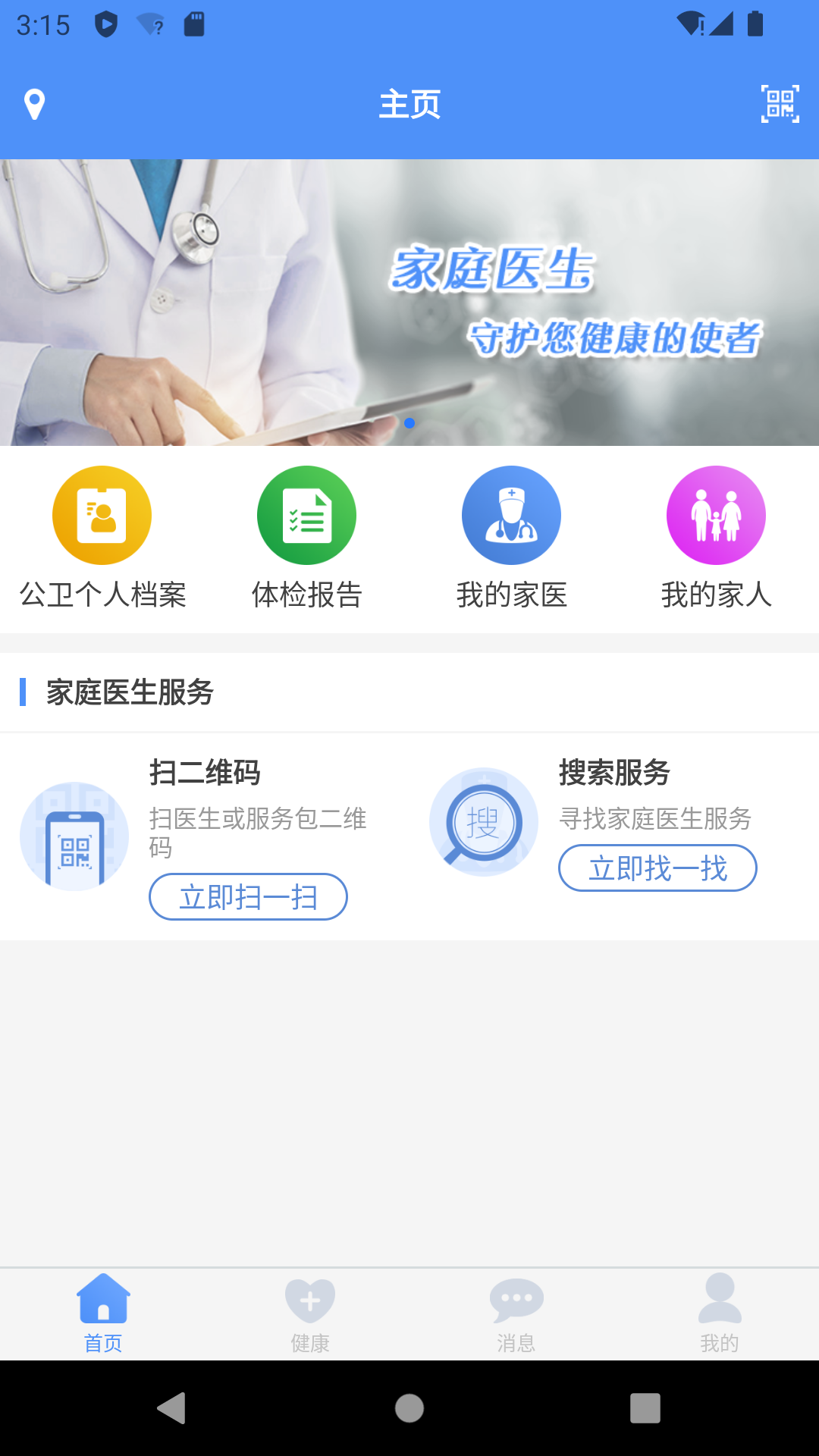819x1456 pixels.
Task: Open the 我的 profile icon
Action: [x=720, y=1299]
